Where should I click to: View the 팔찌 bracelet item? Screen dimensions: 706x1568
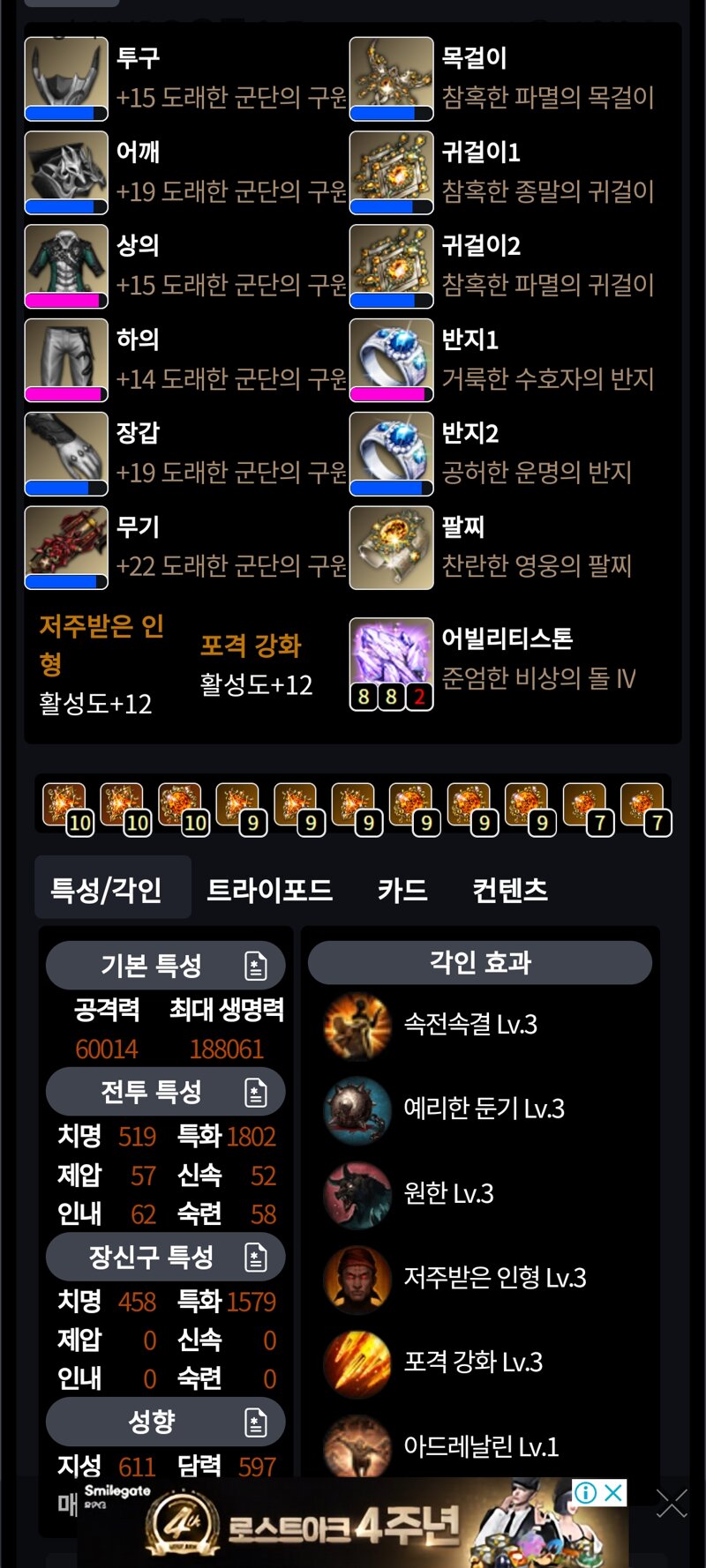click(391, 547)
